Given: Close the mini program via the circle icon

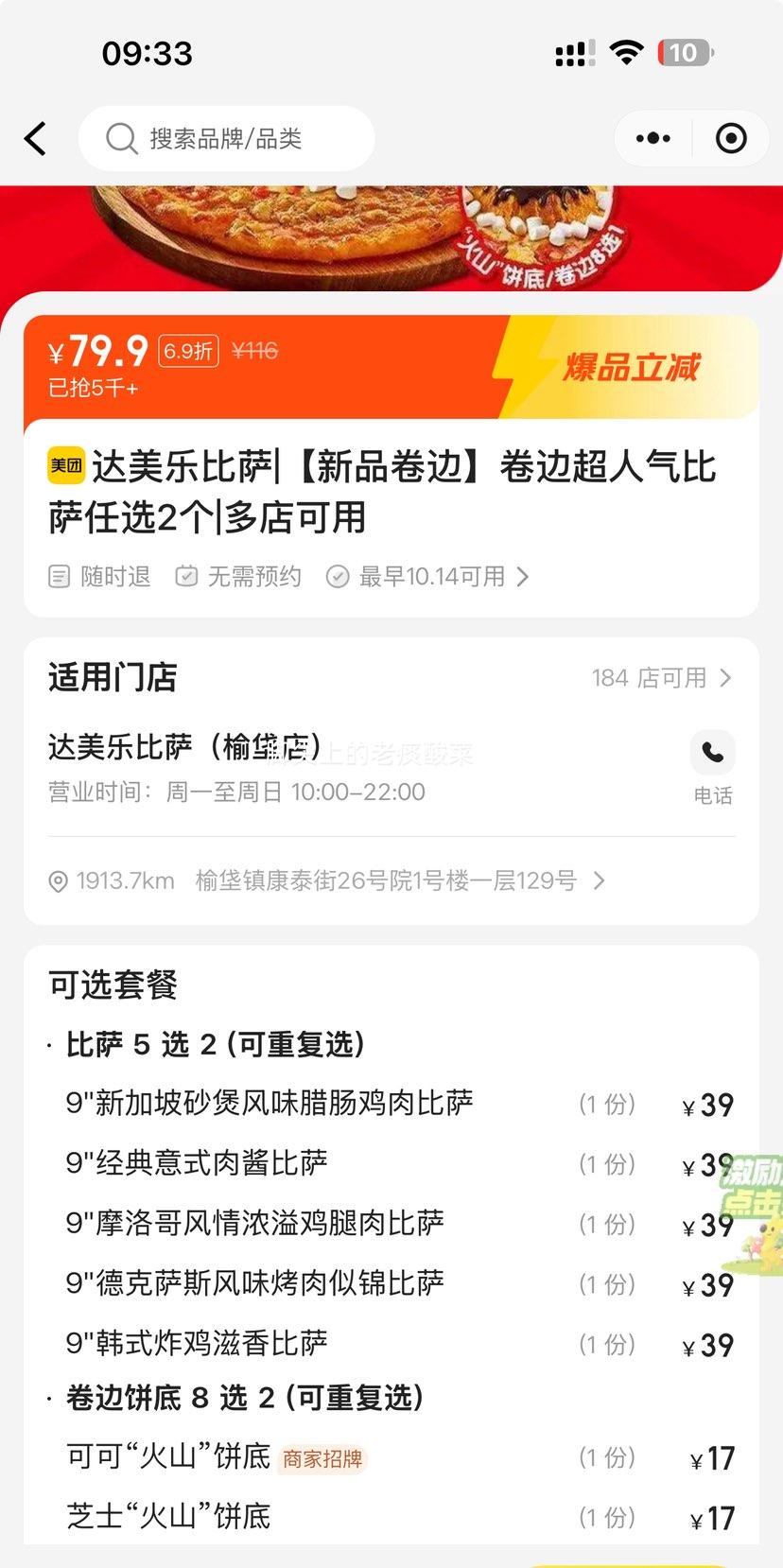Looking at the screenshot, I should click(731, 139).
